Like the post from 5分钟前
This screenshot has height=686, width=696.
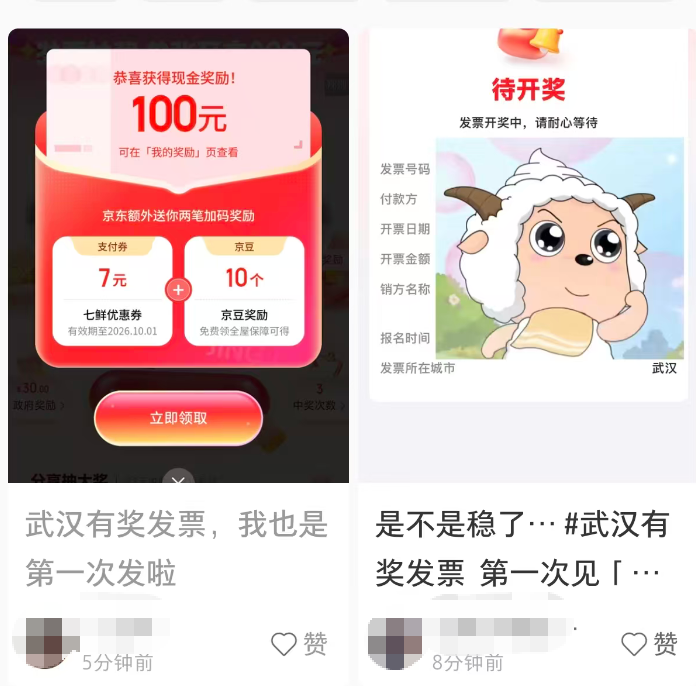point(299,643)
